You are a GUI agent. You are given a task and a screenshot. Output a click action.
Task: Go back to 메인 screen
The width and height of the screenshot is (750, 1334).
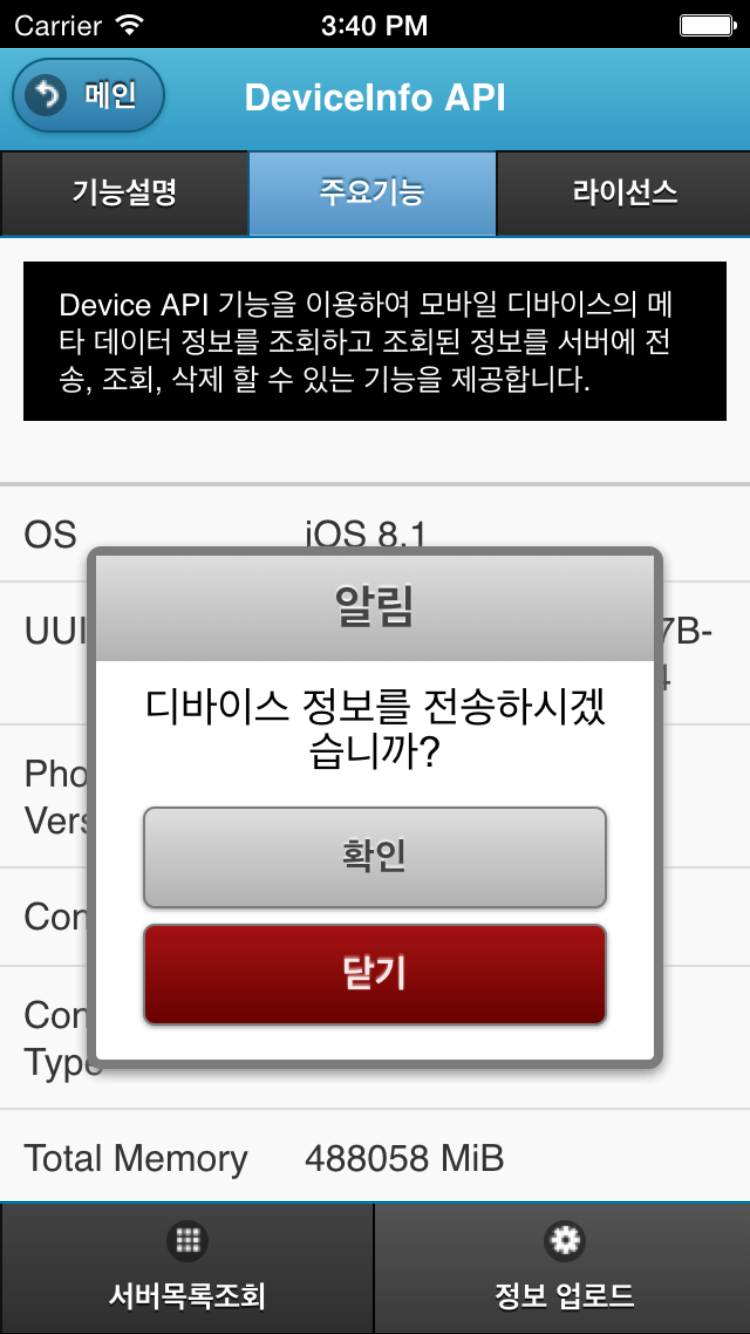88,96
